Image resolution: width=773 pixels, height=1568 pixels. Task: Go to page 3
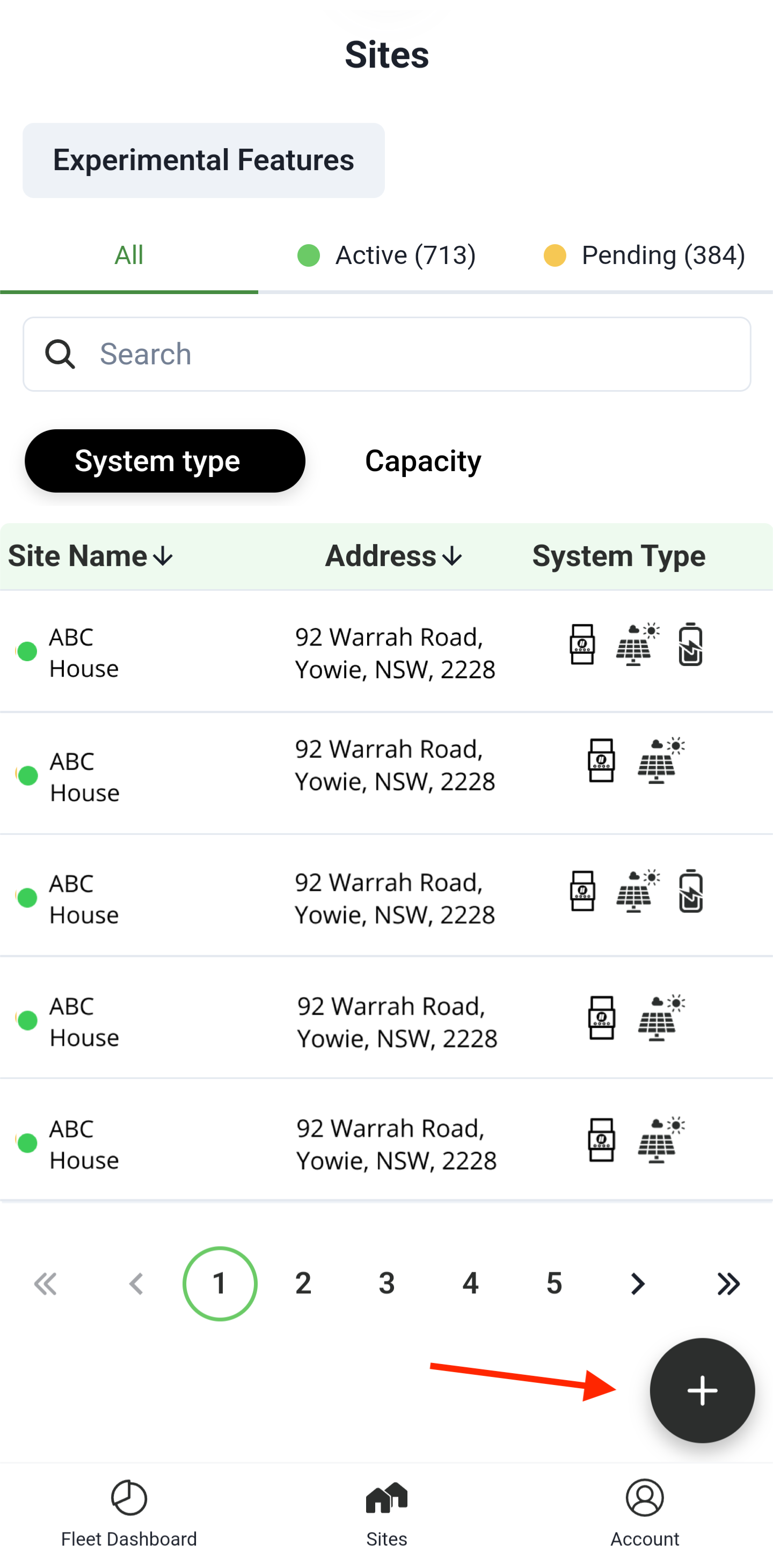point(387,1283)
